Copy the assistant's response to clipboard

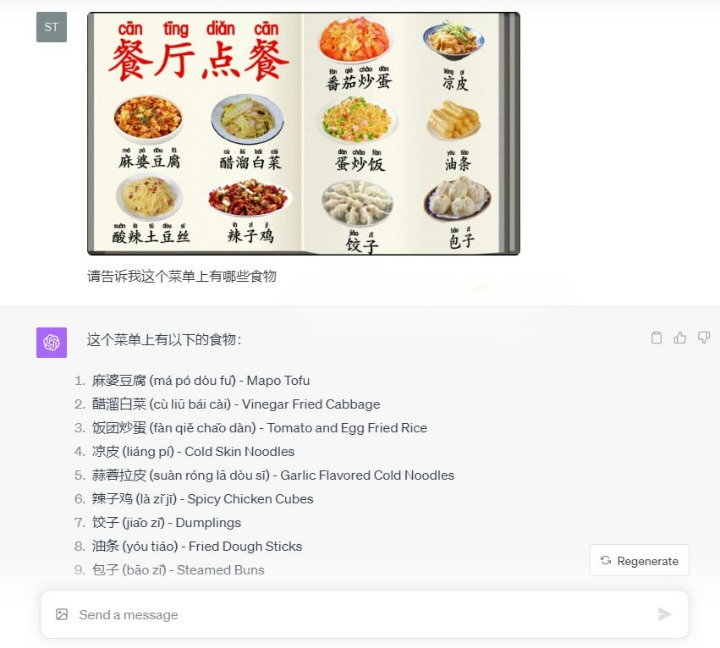[x=656, y=338]
